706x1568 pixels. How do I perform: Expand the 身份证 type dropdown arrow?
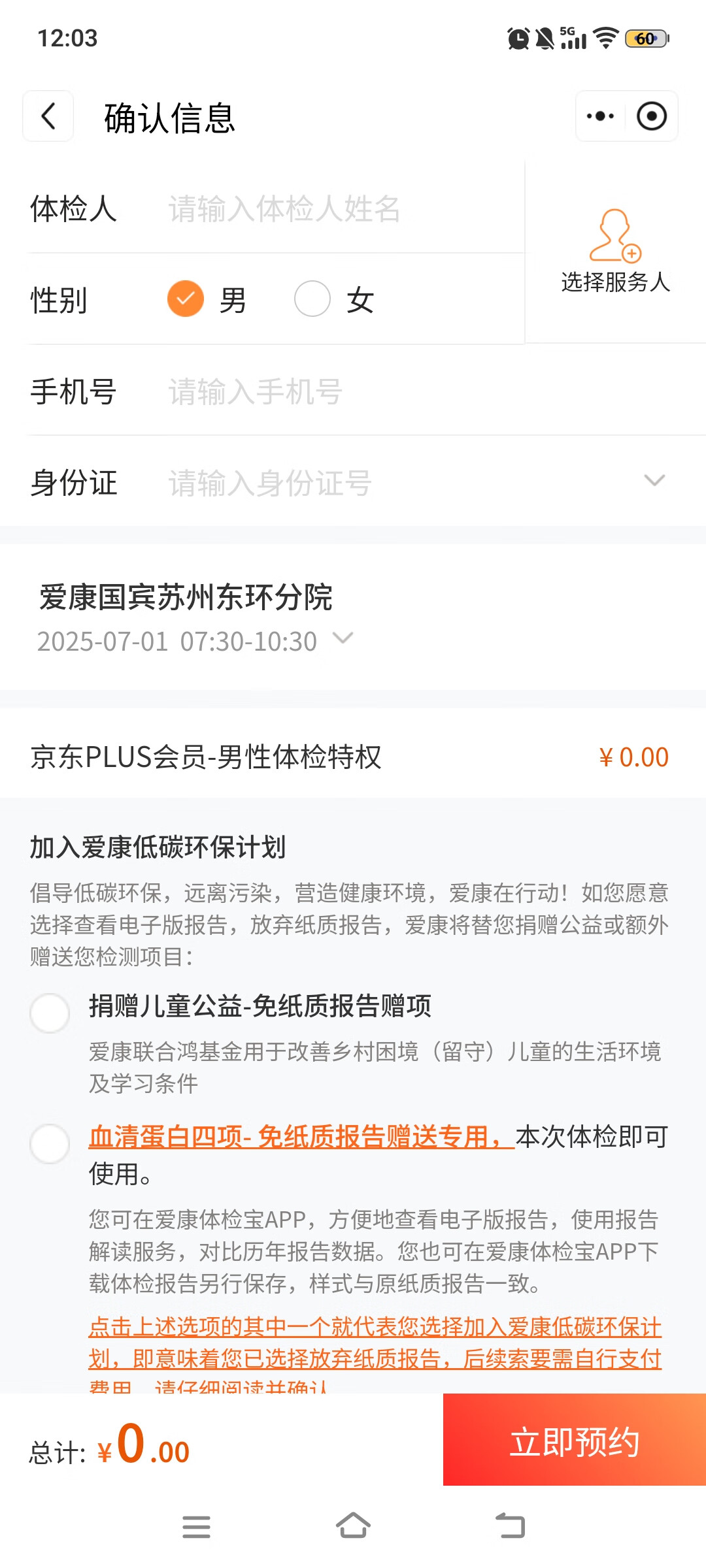(654, 481)
